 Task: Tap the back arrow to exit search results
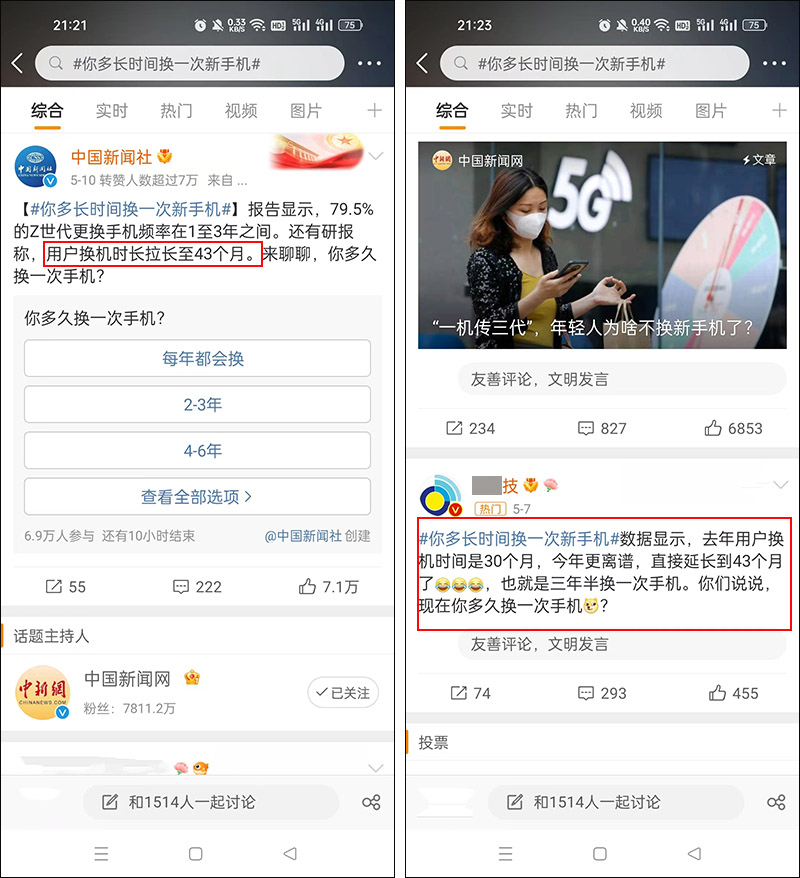click(x=16, y=62)
